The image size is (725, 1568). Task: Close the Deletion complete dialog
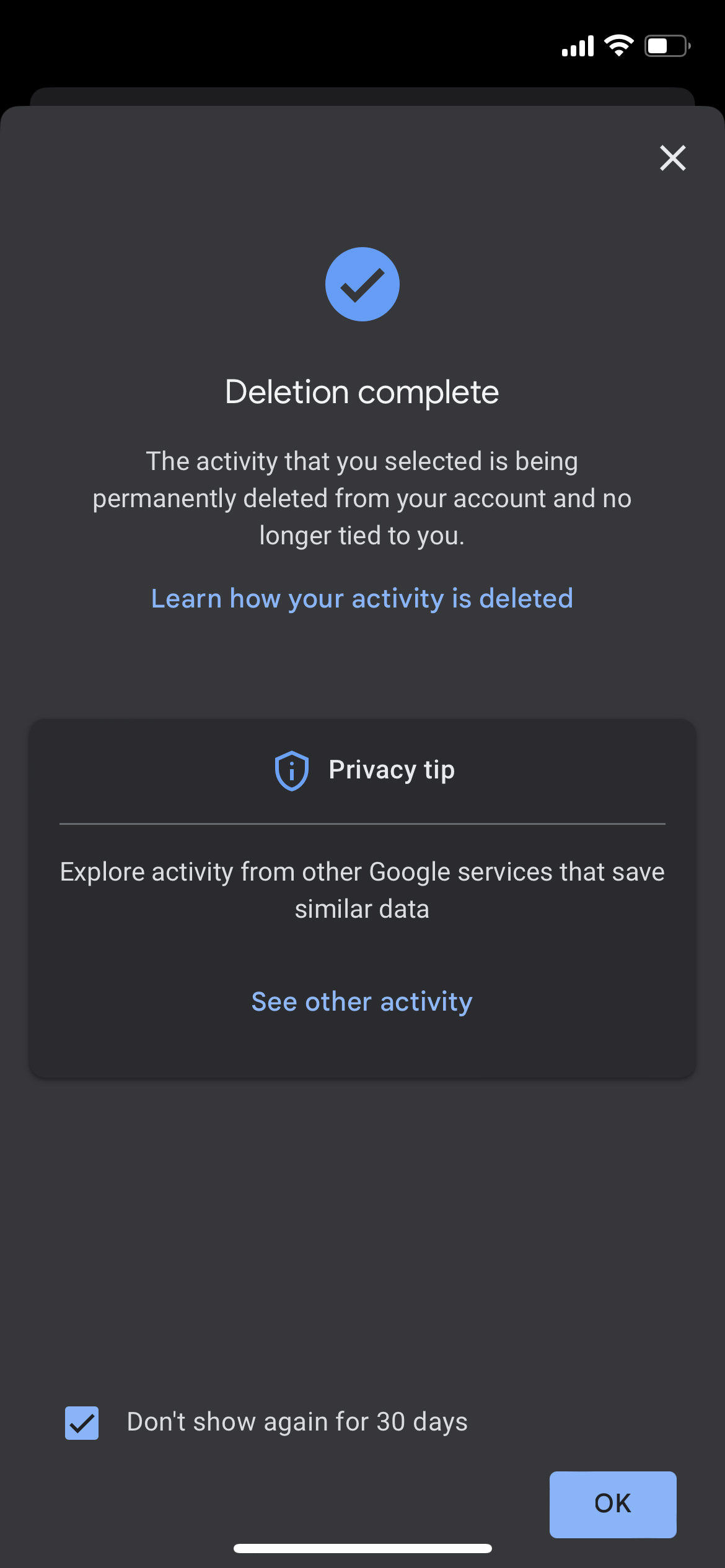(x=672, y=158)
